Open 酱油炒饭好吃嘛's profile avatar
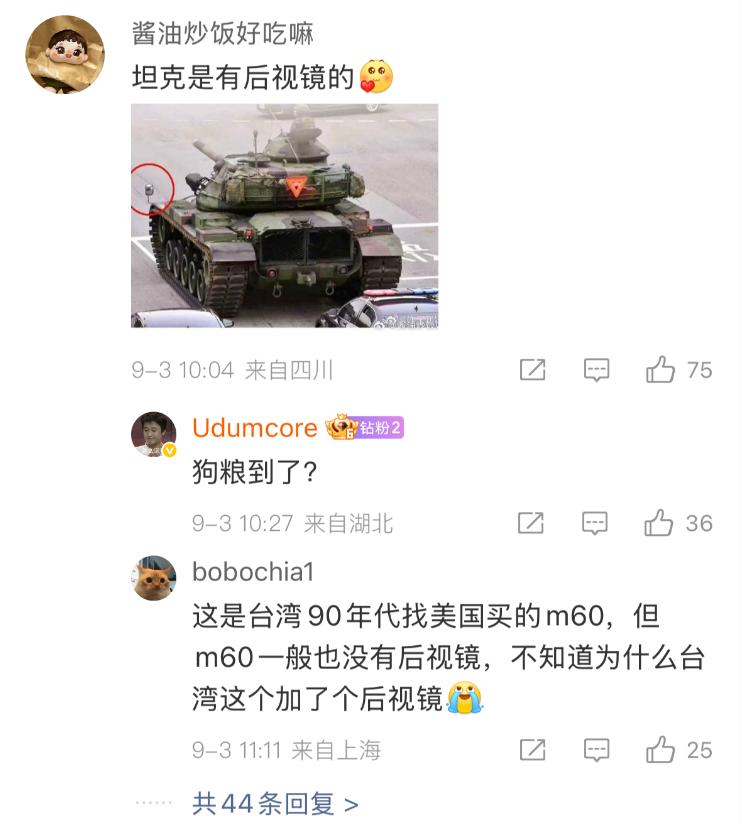Image resolution: width=741 pixels, height=822 pixels. [65, 54]
